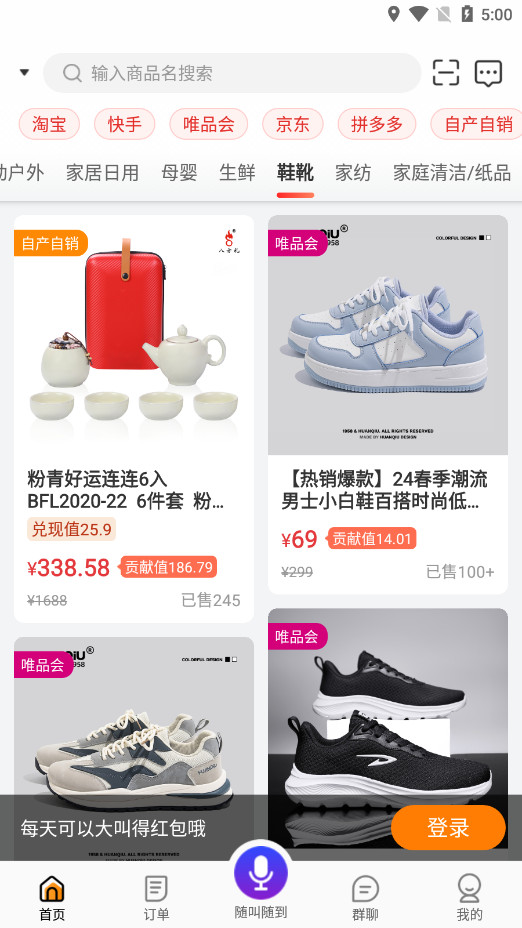The width and height of the screenshot is (522, 928).
Task: Select the 拼多多 chip
Action: click(x=376, y=124)
